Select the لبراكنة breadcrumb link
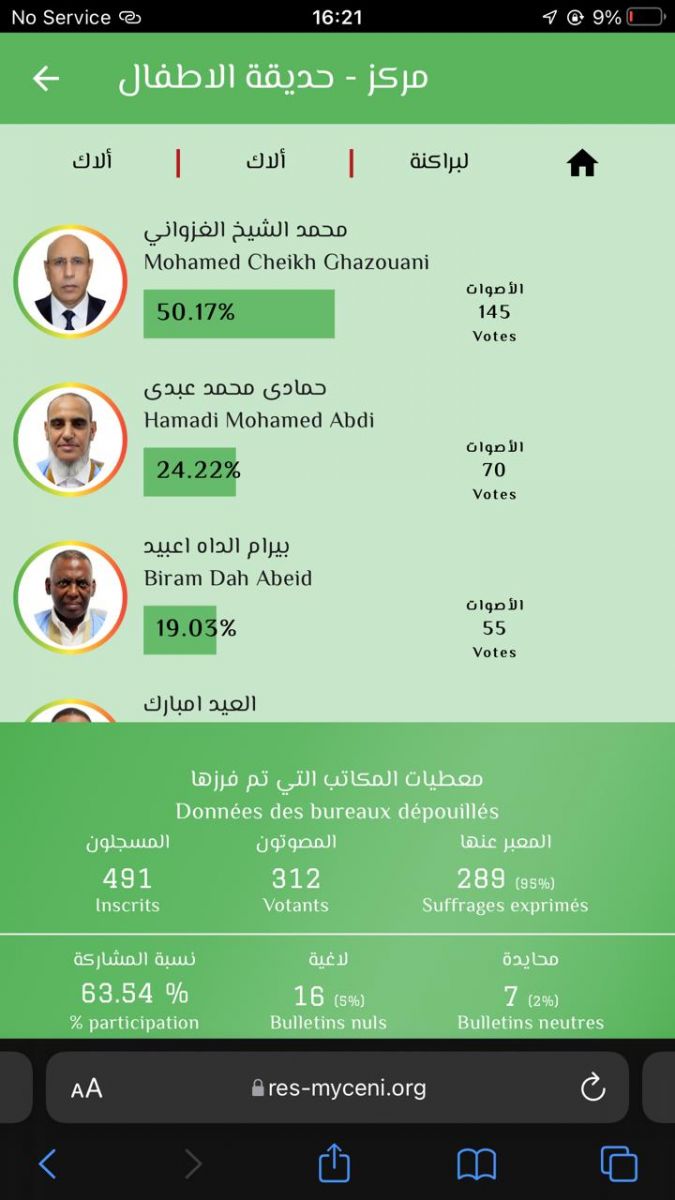Screen dimensions: 675x1200 (439, 161)
